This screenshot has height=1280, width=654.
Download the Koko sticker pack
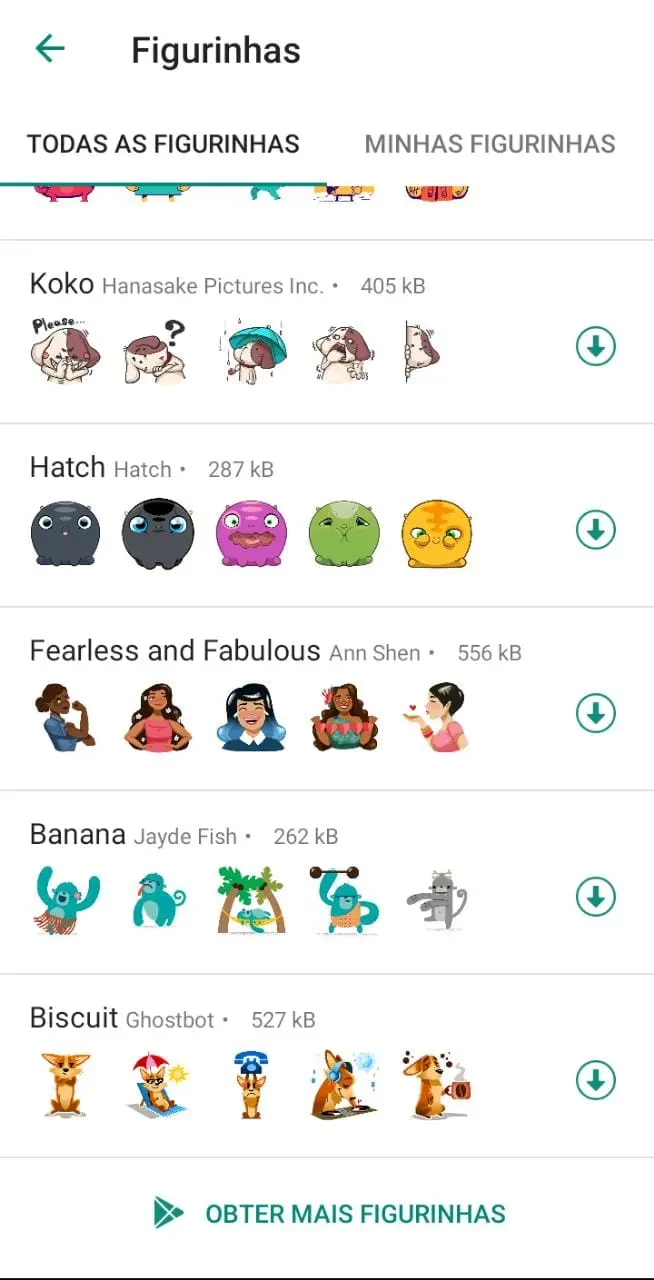click(595, 347)
